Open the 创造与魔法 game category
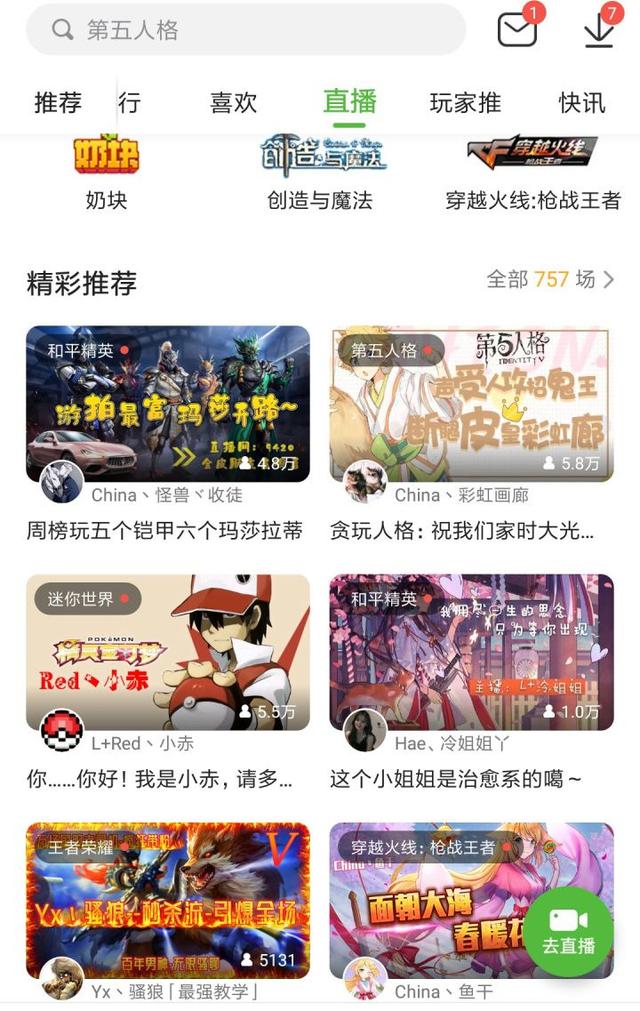 point(320,170)
